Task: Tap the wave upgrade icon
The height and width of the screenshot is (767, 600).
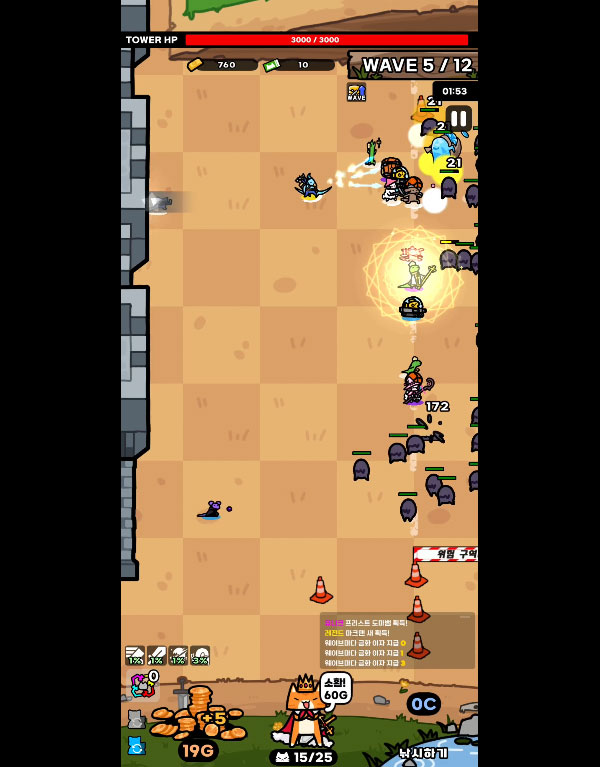Action: 356,92
